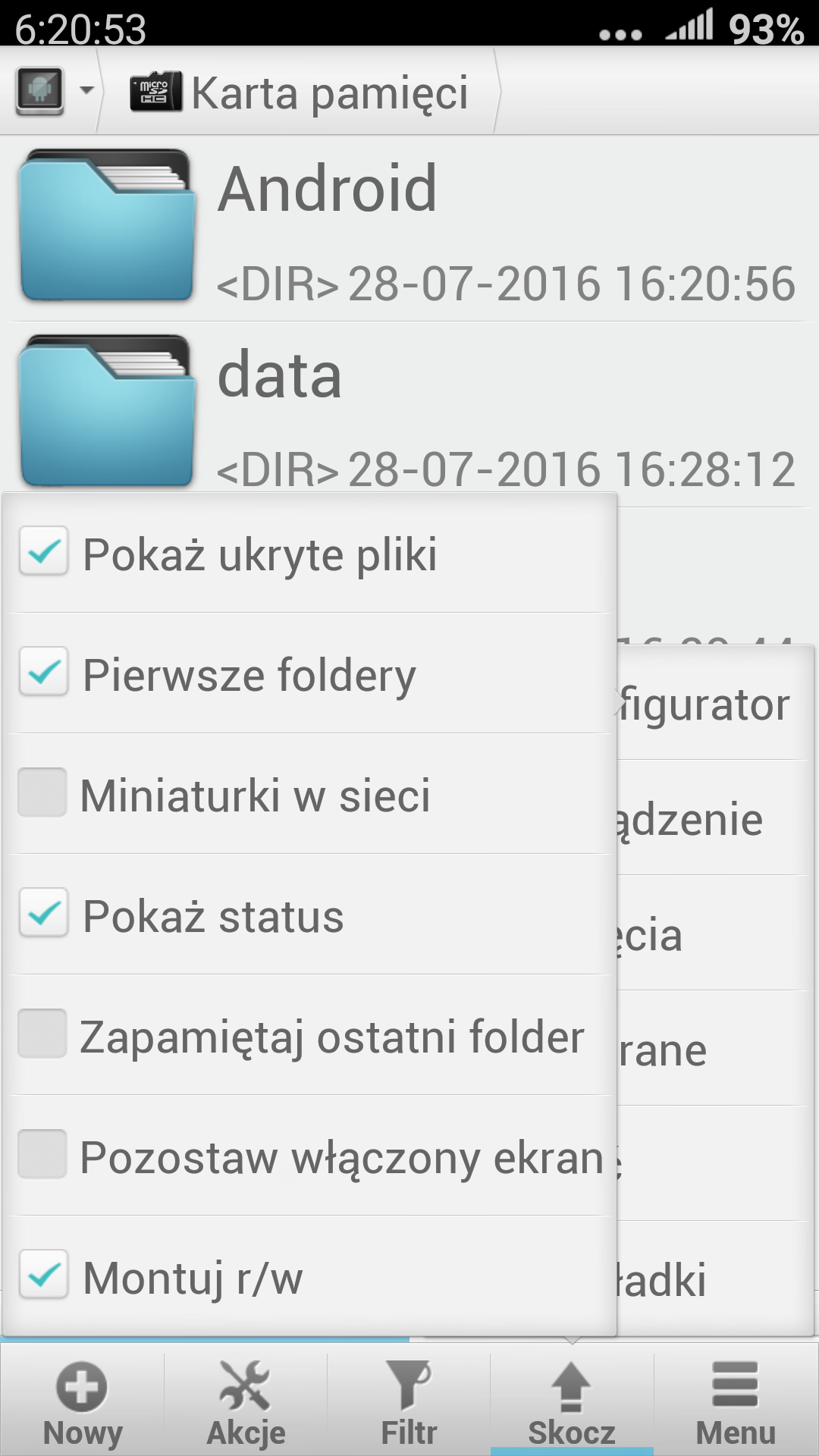Toggle 'Montuj r/w' checkbox
Image resolution: width=819 pixels, height=1456 pixels.
coord(44,1276)
